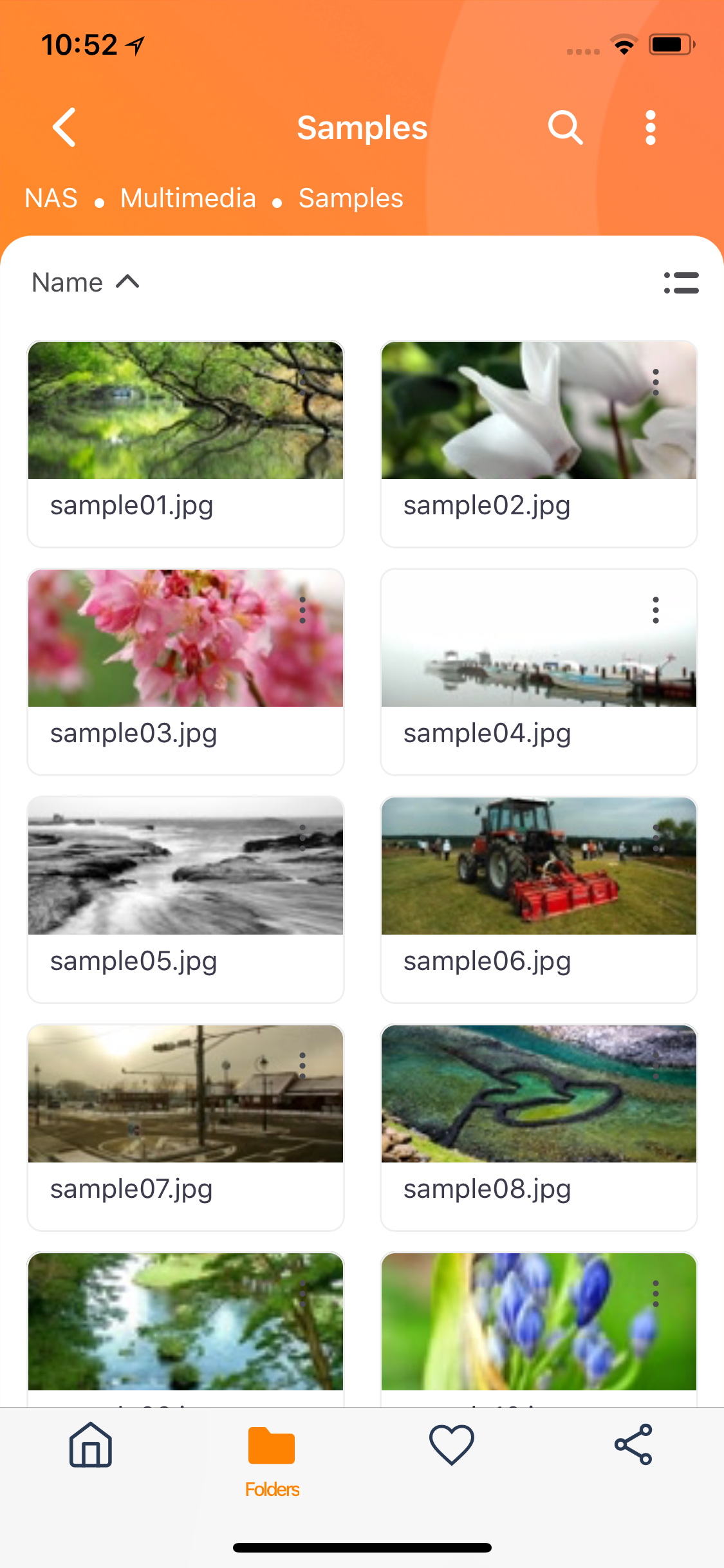Navigate to Multimedia in the breadcrumb

point(188,198)
